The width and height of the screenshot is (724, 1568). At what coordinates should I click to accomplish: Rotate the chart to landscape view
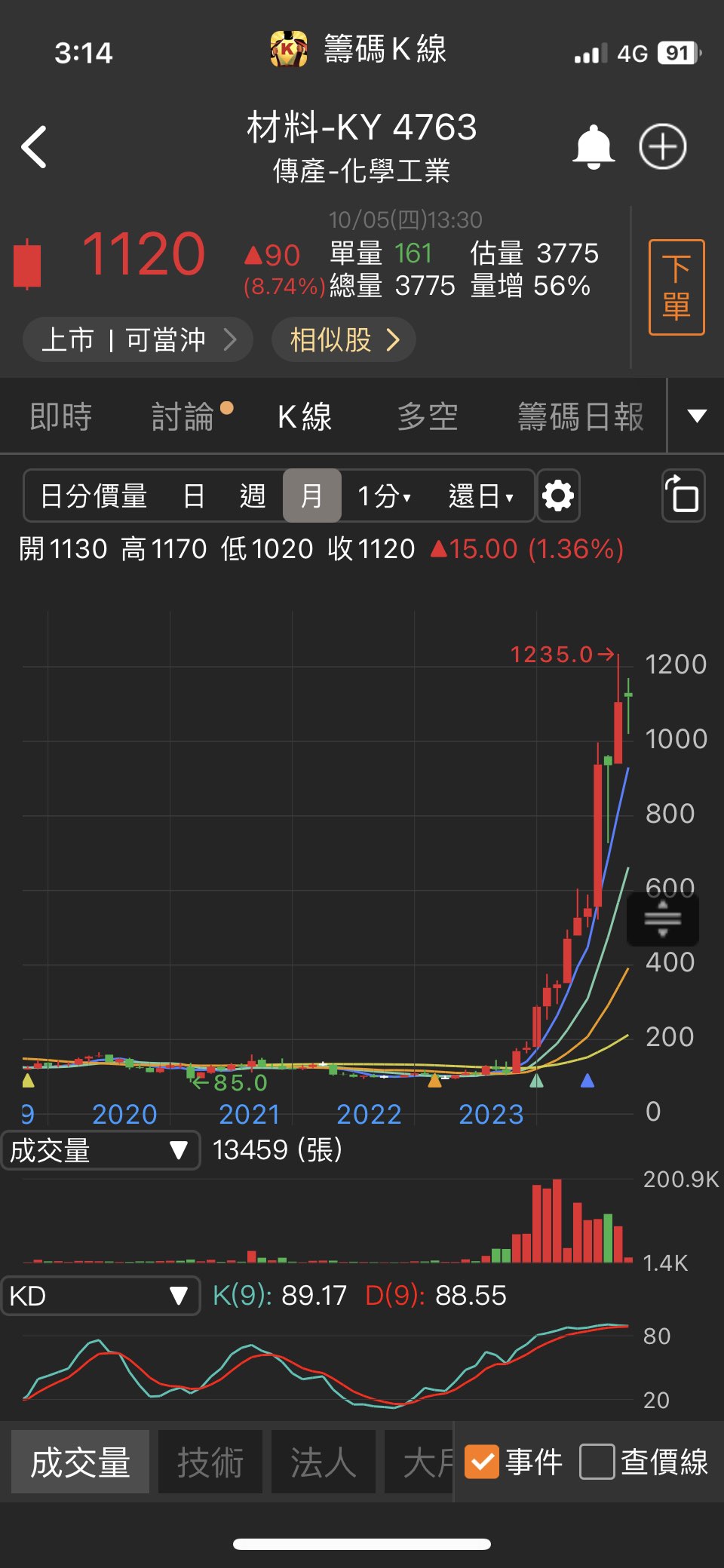(x=683, y=496)
